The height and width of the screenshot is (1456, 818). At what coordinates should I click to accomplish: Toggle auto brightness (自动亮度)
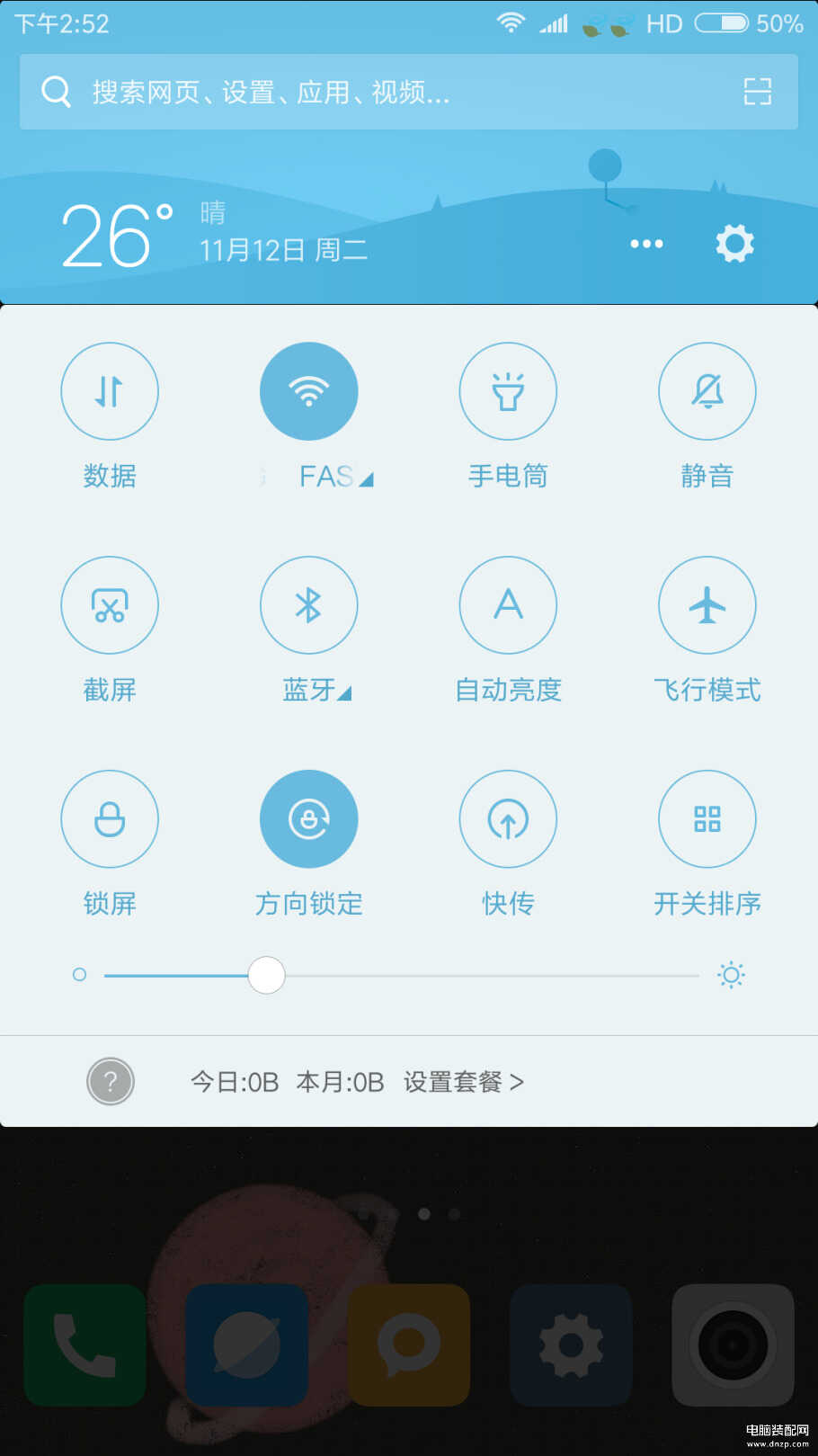coord(508,605)
